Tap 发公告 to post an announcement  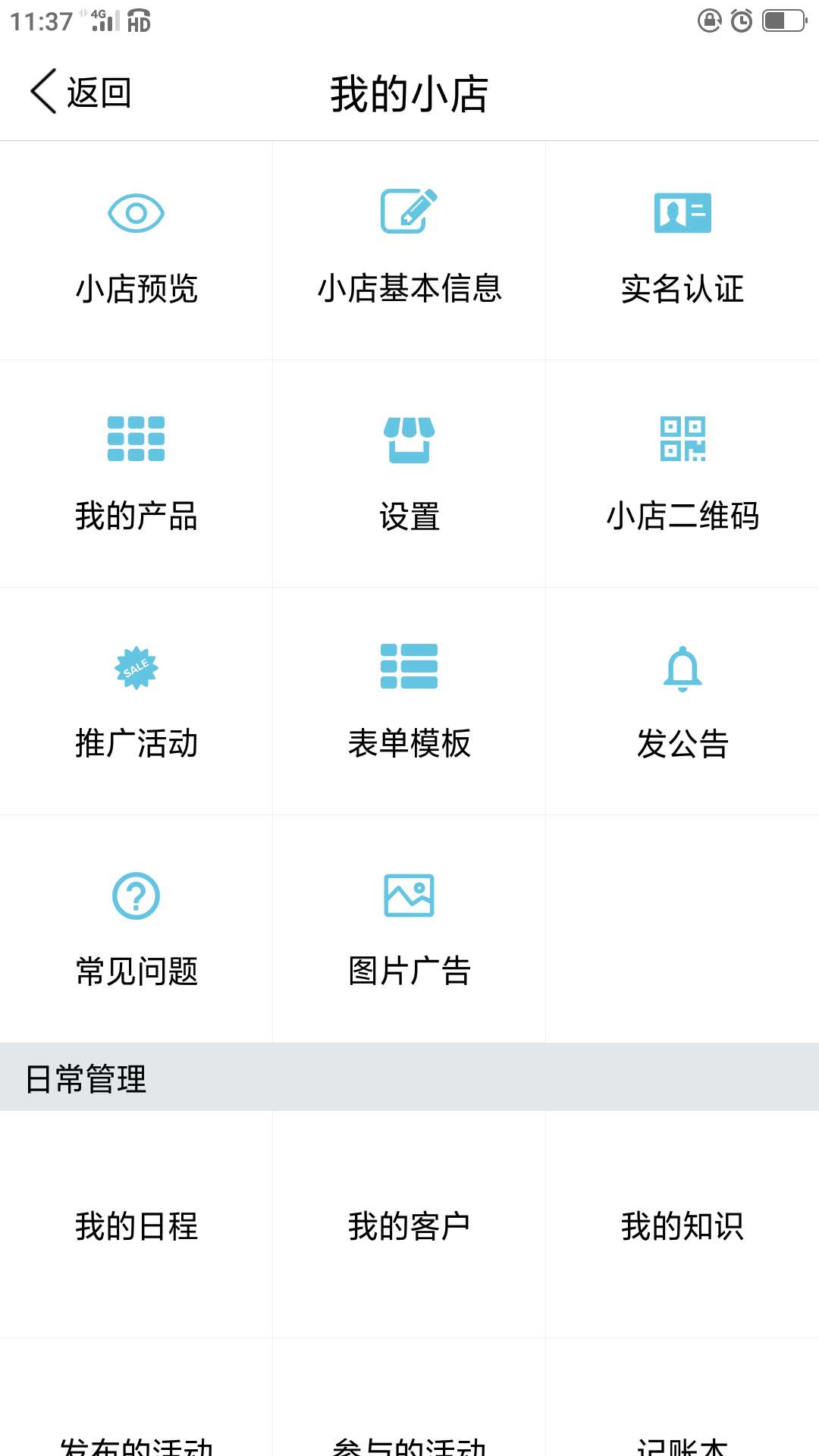(682, 701)
